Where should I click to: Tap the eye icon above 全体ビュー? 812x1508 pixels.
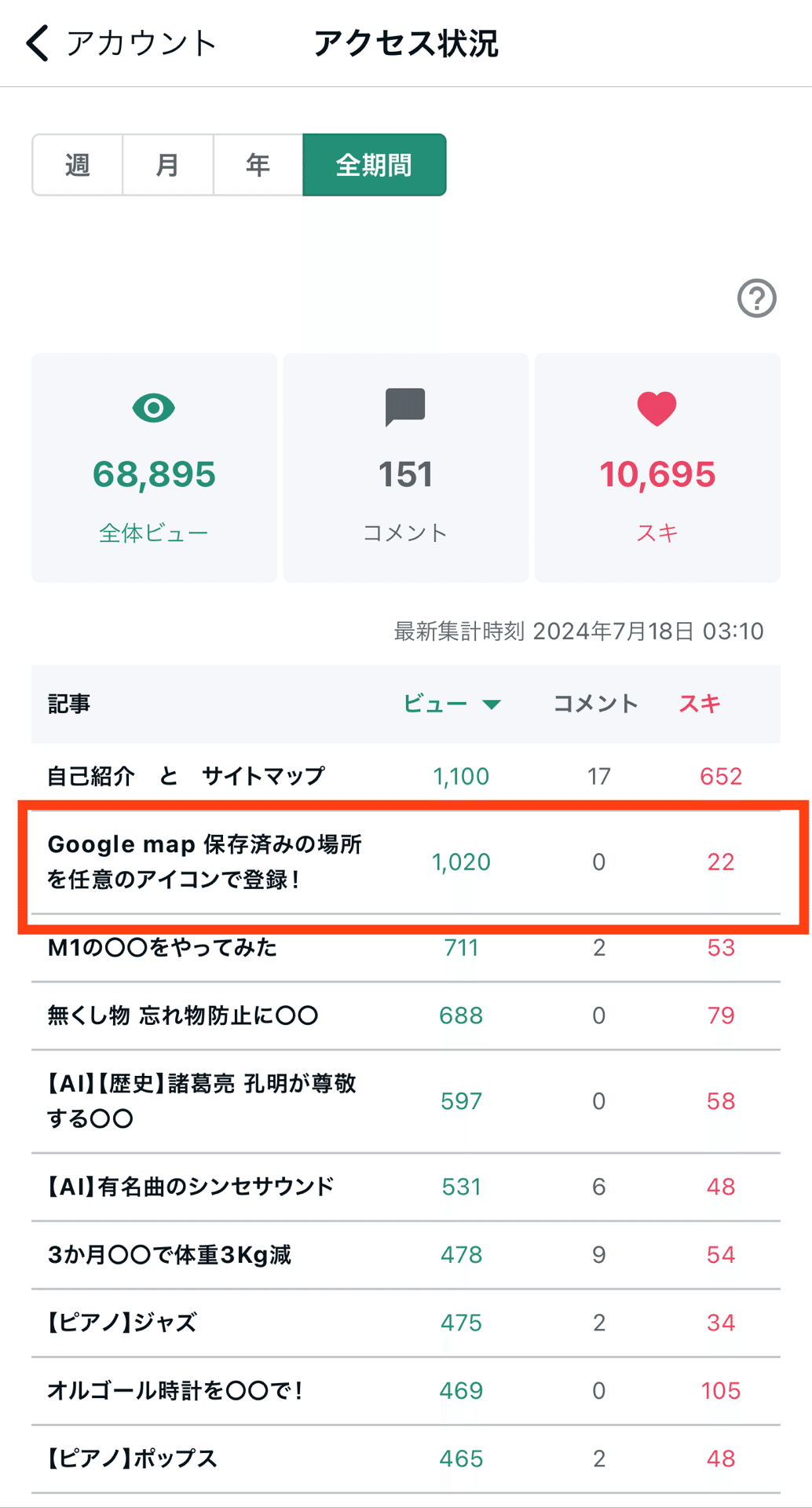[x=154, y=408]
